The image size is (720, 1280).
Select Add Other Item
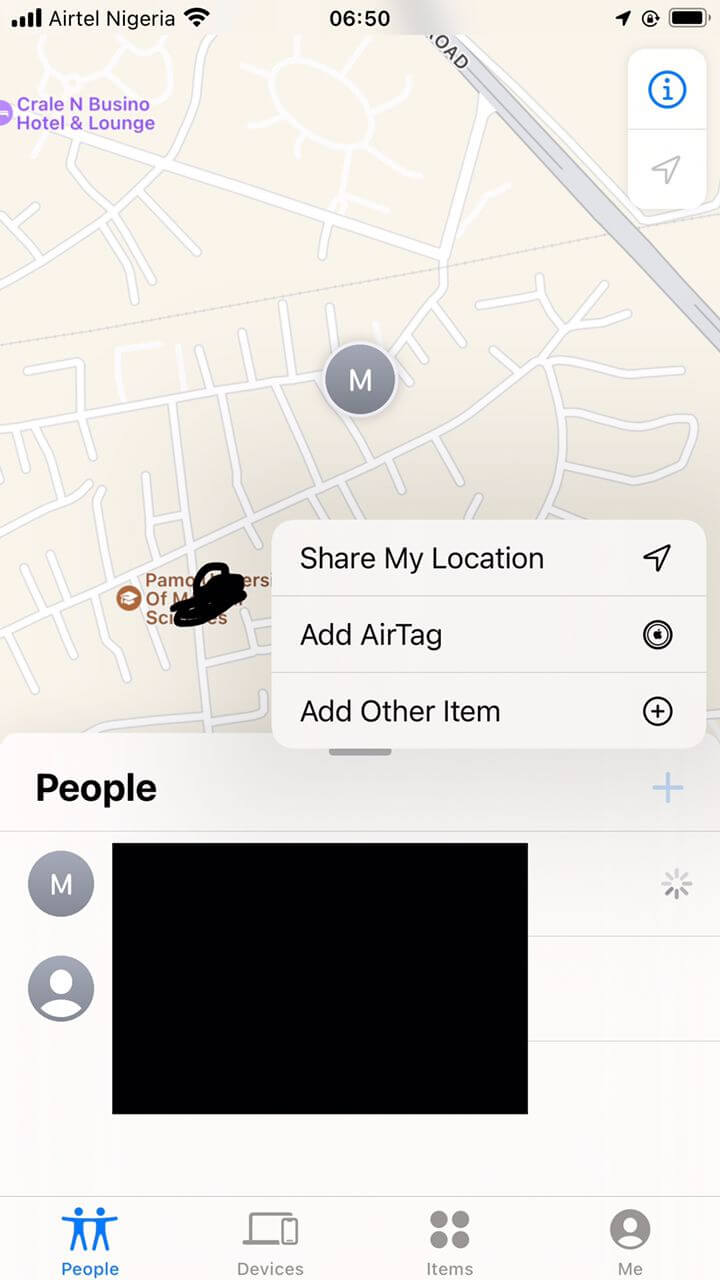[x=488, y=711]
